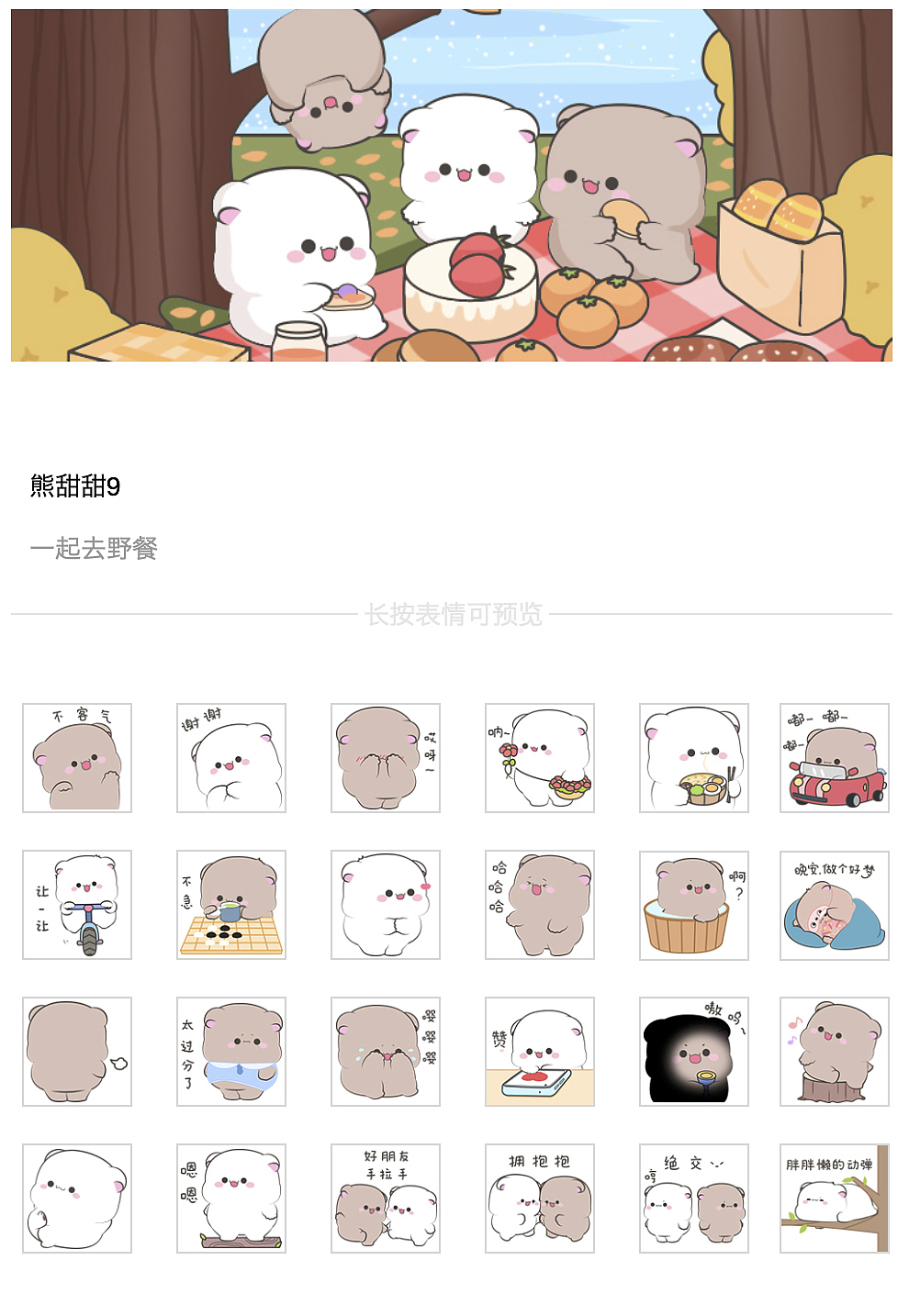Select the 不急 Go board sticker
This screenshot has height=1316, width=909.
click(231, 905)
